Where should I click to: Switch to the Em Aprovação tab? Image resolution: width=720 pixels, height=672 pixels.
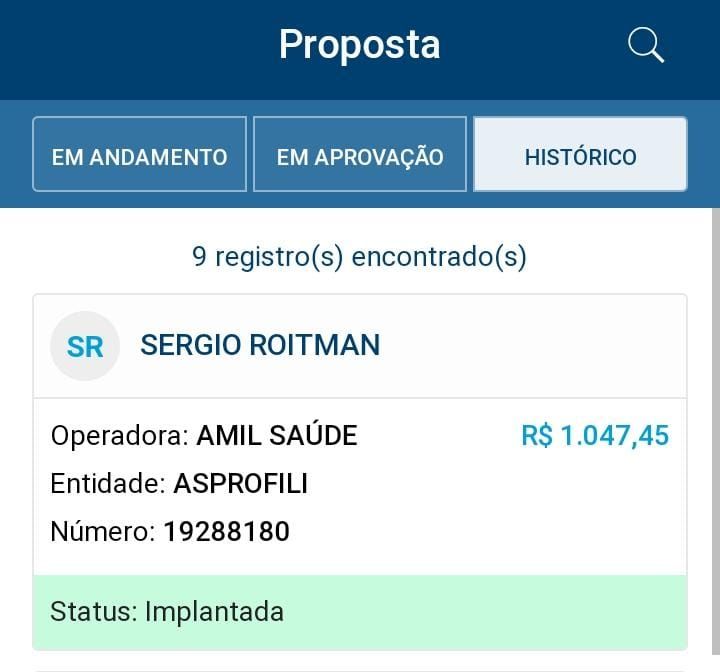360,155
